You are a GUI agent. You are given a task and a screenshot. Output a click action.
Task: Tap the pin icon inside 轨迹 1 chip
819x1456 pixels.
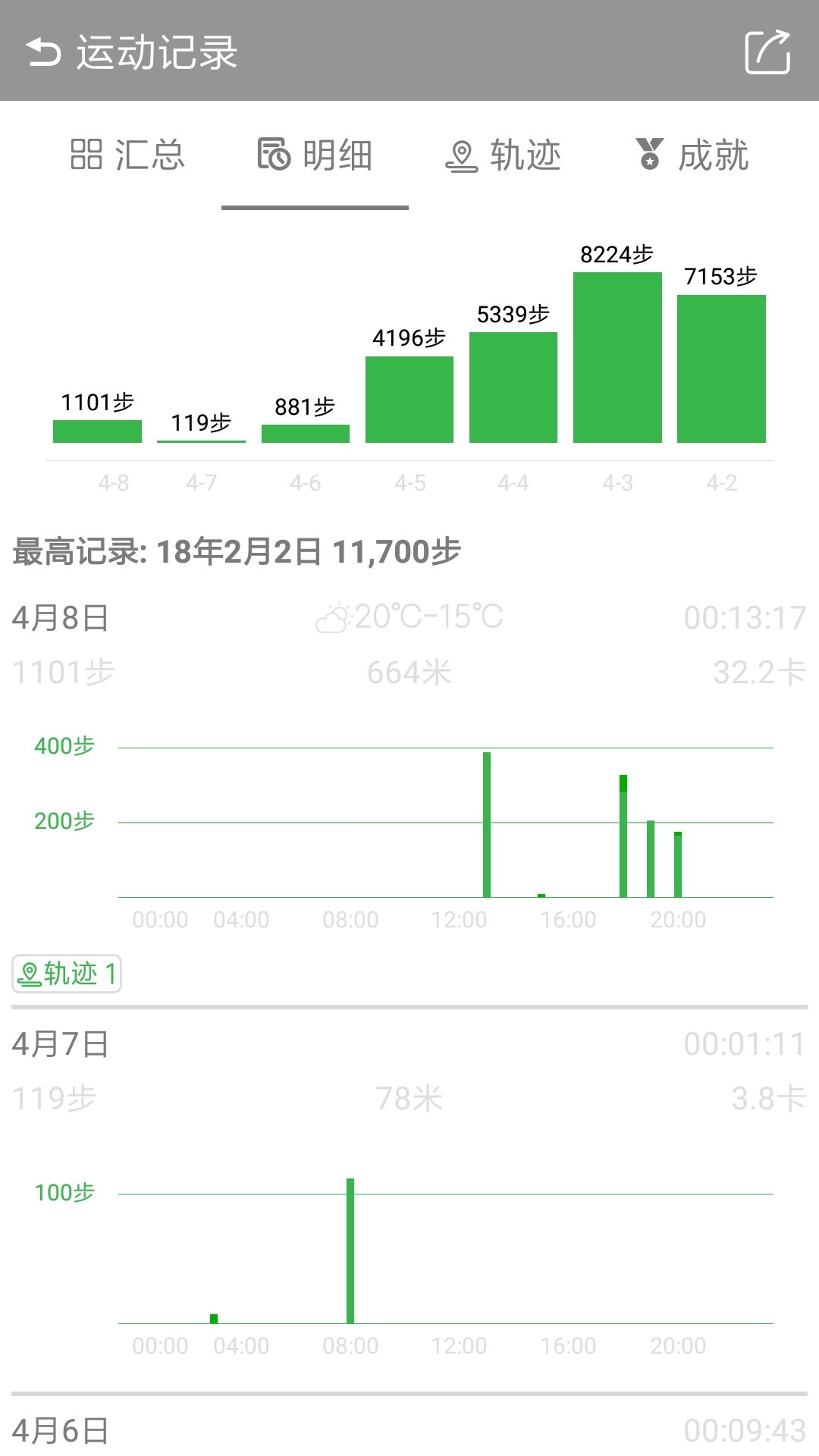(x=29, y=974)
